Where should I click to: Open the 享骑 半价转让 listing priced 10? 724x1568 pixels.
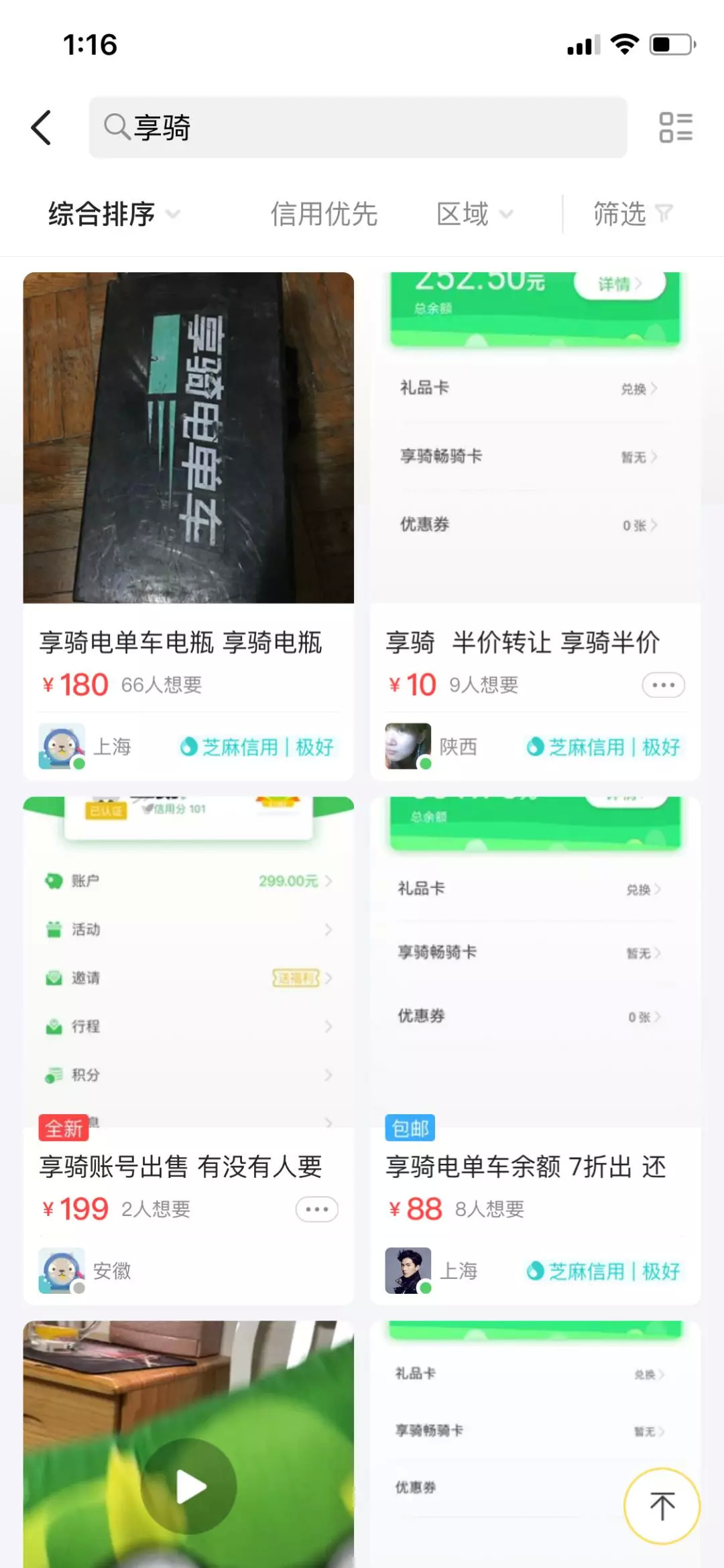[x=534, y=469]
